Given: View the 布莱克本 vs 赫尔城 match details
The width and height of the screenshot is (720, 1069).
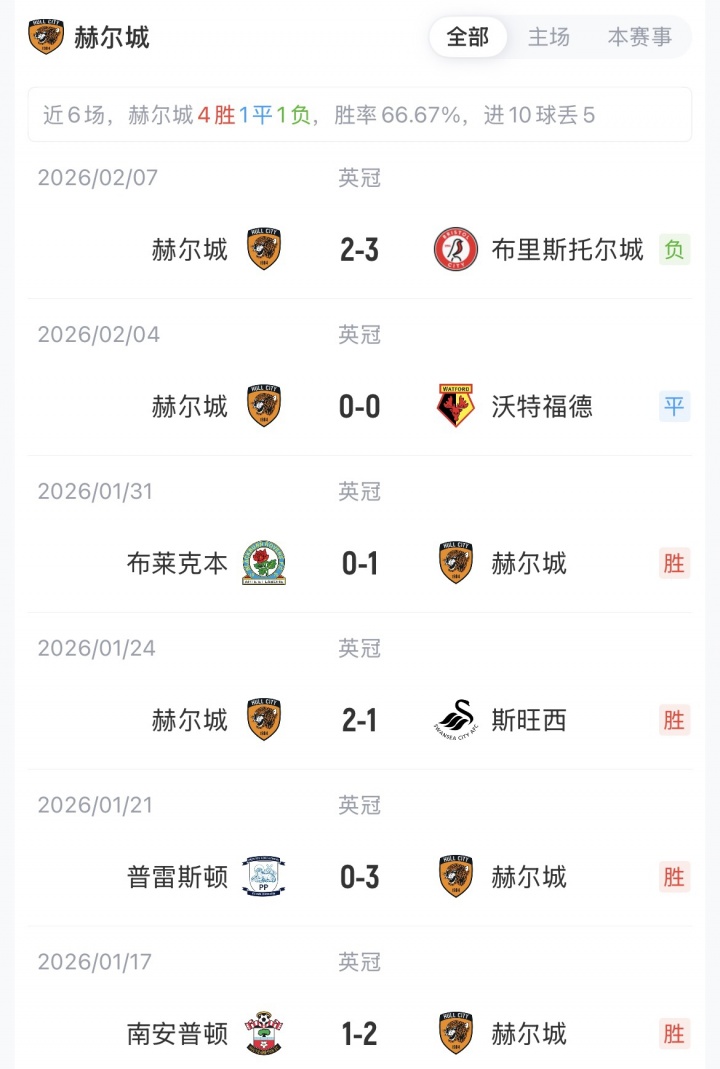Looking at the screenshot, I should pos(360,563).
